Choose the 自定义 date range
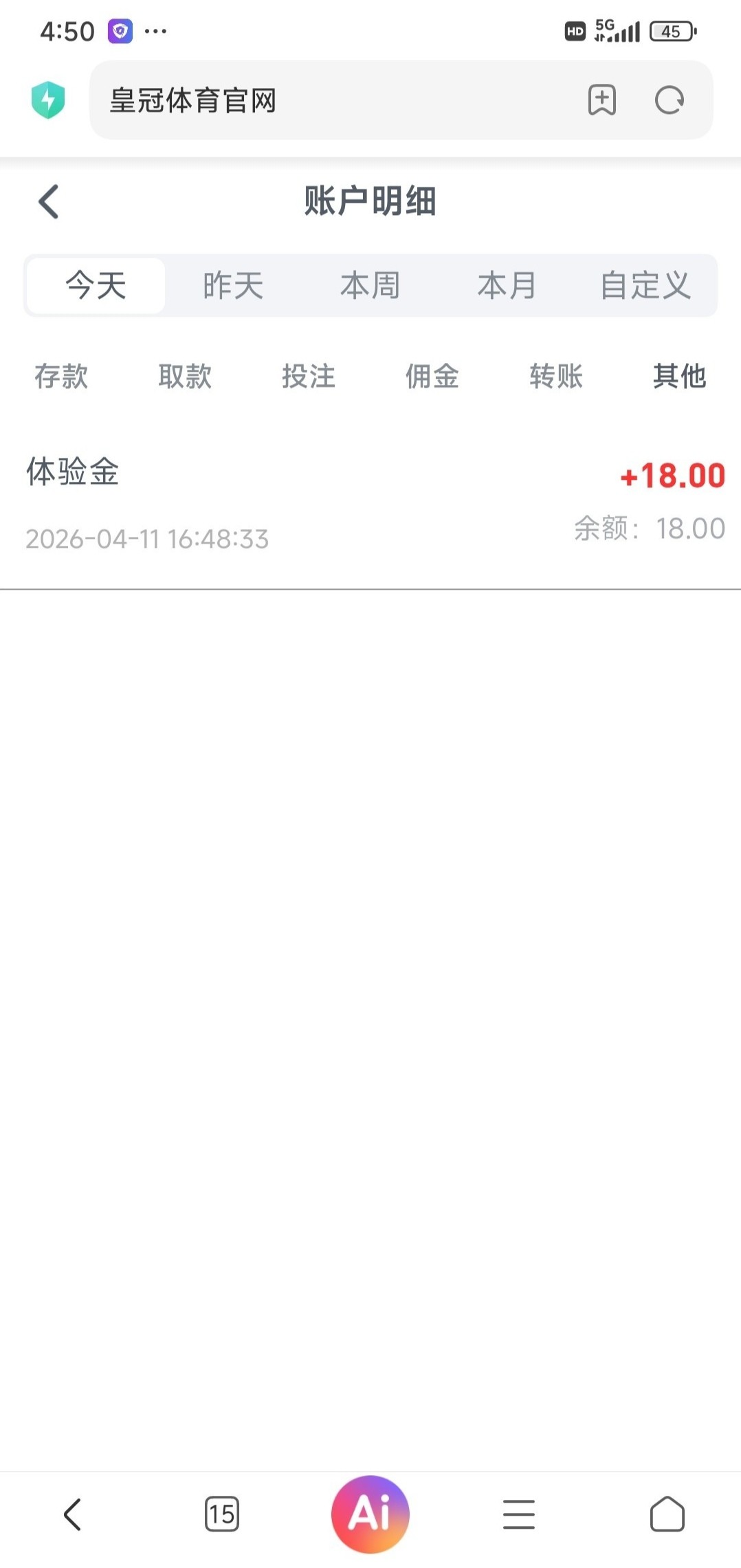The width and height of the screenshot is (741, 1568). pyautogui.click(x=645, y=285)
